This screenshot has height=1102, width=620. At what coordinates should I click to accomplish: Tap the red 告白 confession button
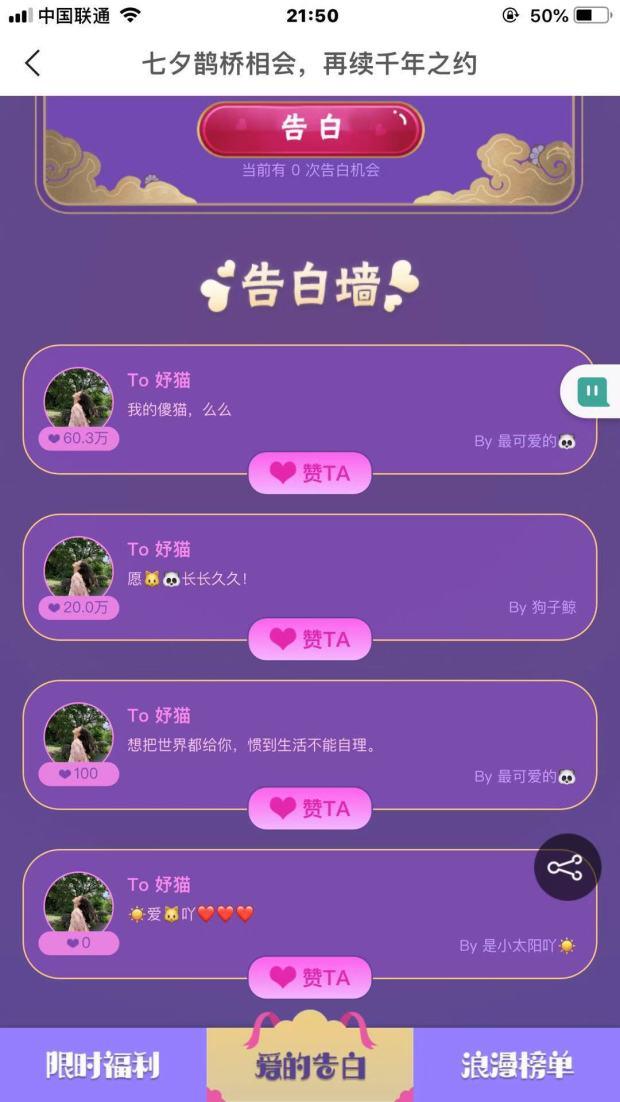point(310,130)
